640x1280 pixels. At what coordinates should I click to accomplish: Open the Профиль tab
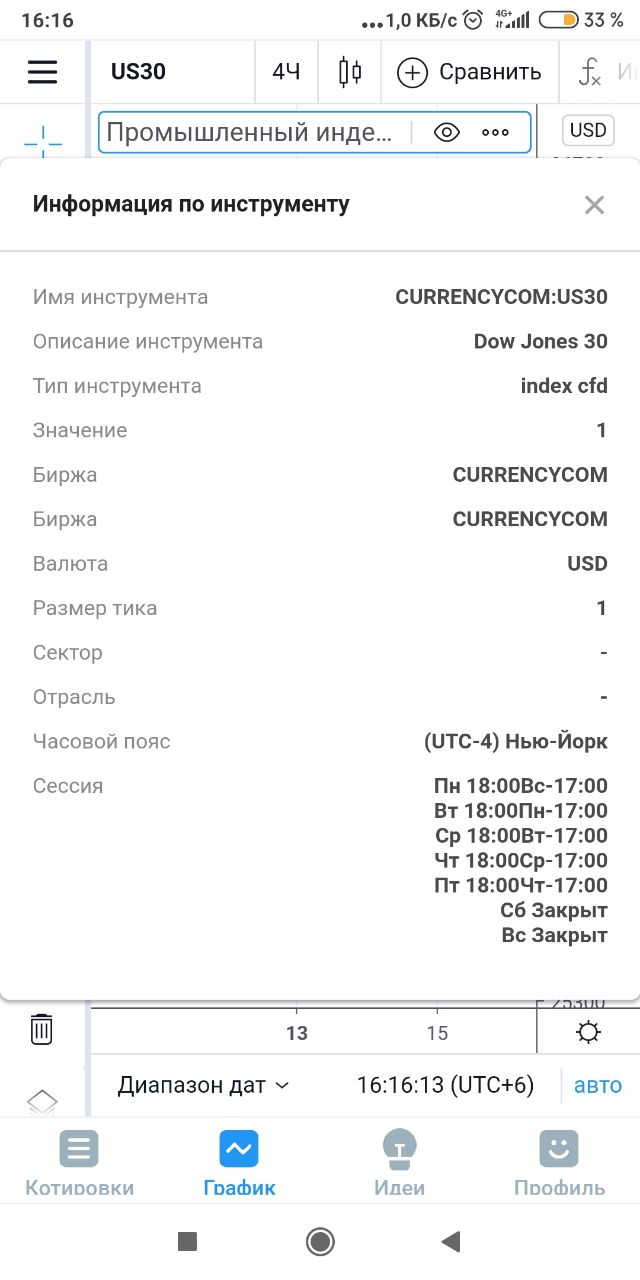click(x=559, y=1162)
